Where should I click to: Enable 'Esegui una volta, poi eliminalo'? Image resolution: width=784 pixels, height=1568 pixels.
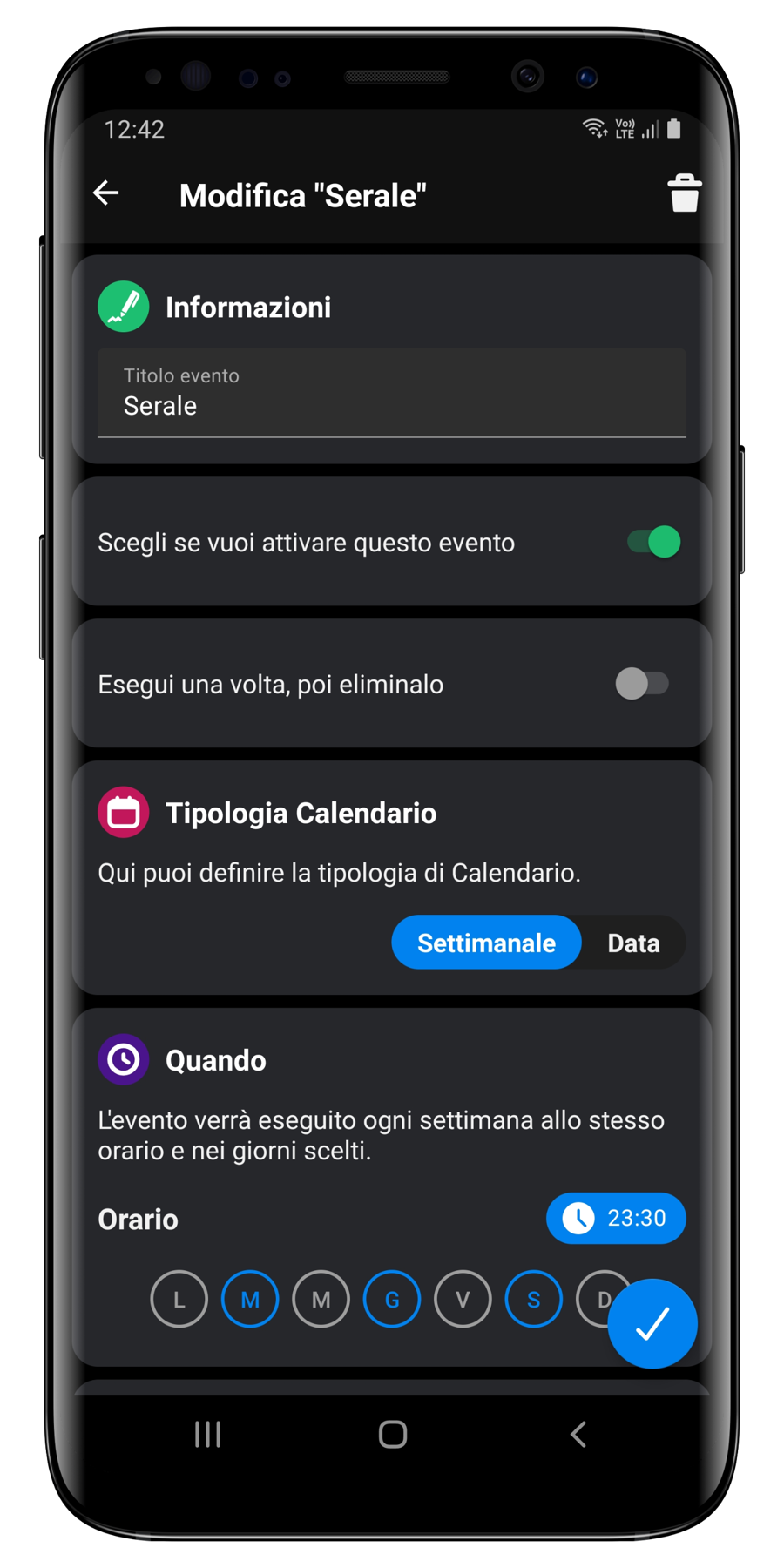pyautogui.click(x=642, y=684)
